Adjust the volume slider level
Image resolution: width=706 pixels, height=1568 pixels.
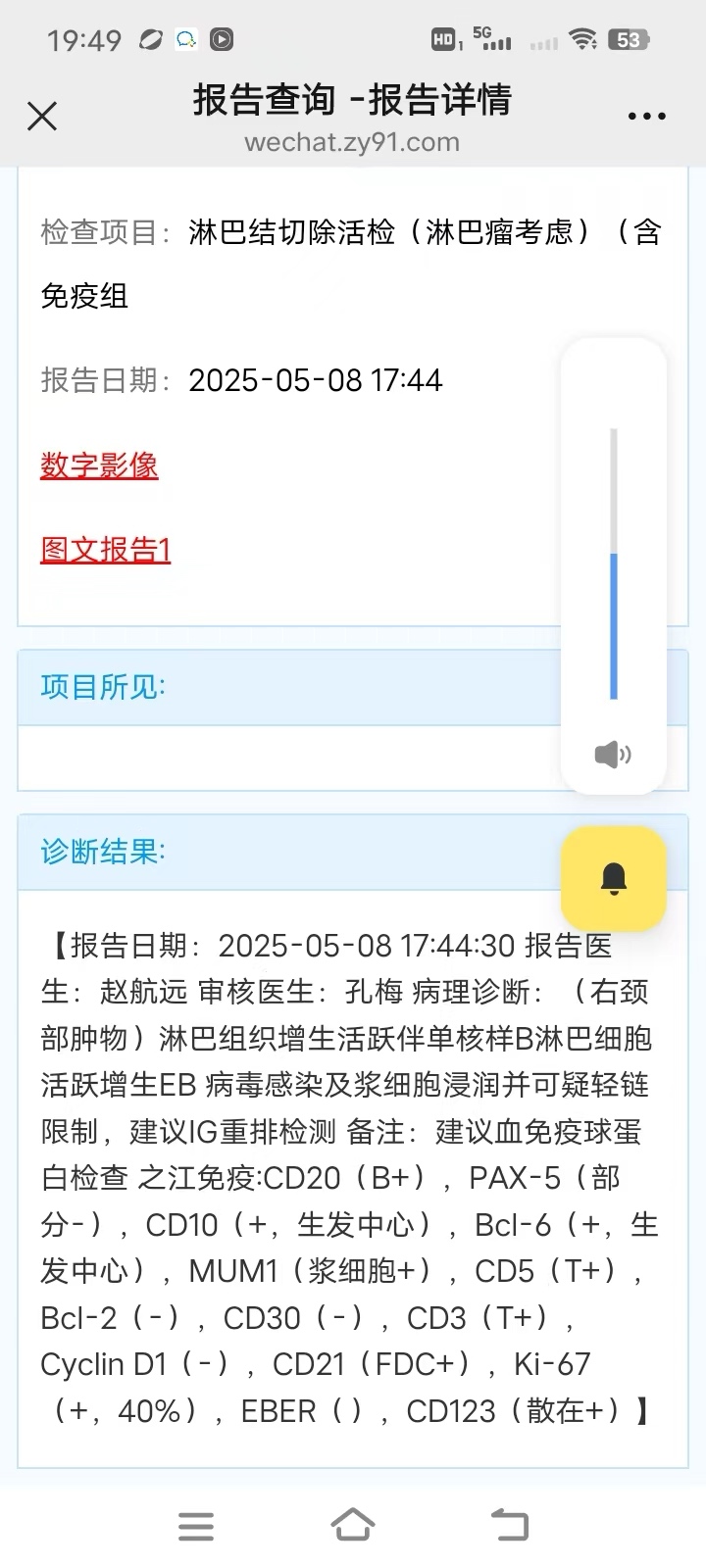point(614,555)
